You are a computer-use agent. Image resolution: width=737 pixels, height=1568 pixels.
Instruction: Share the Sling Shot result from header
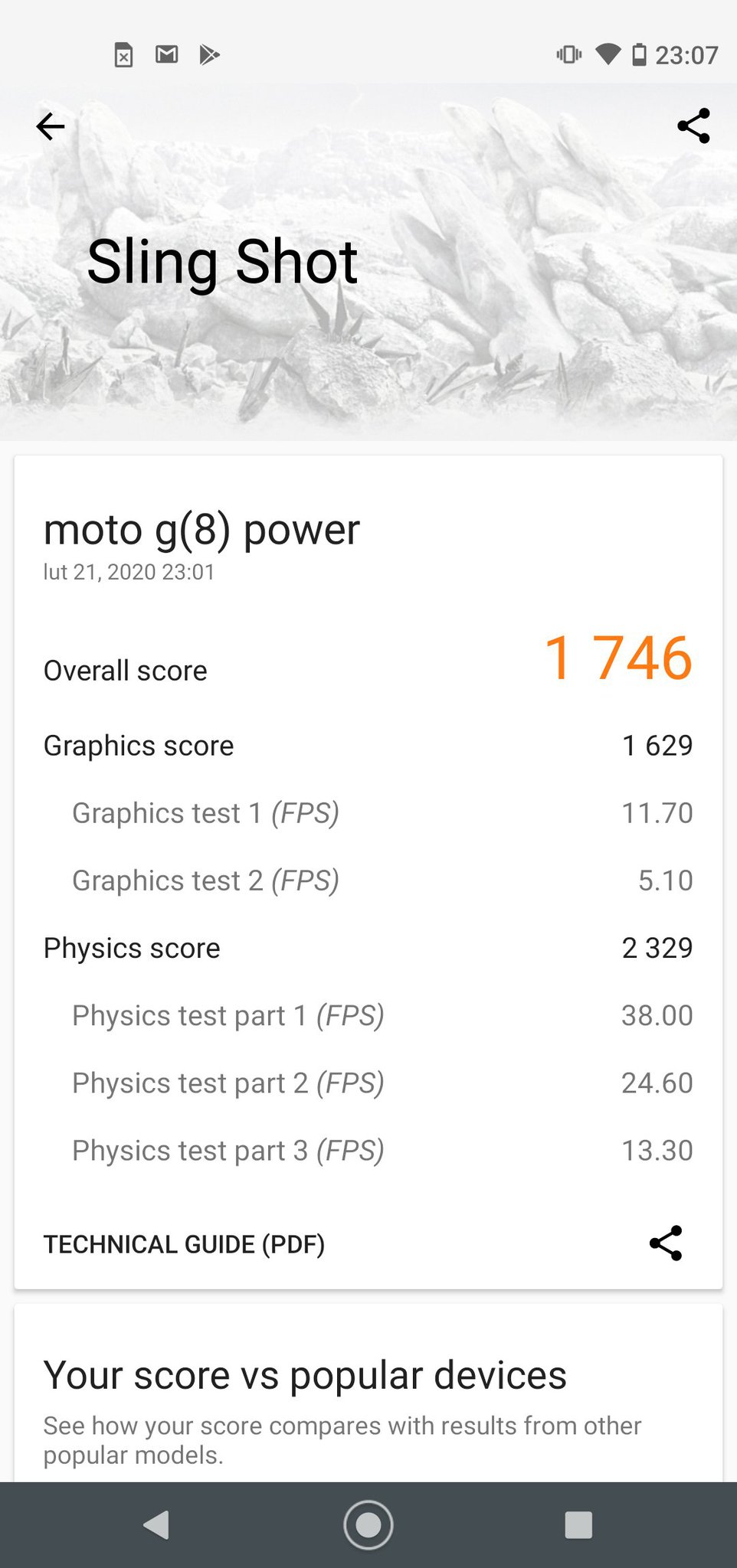pos(693,126)
